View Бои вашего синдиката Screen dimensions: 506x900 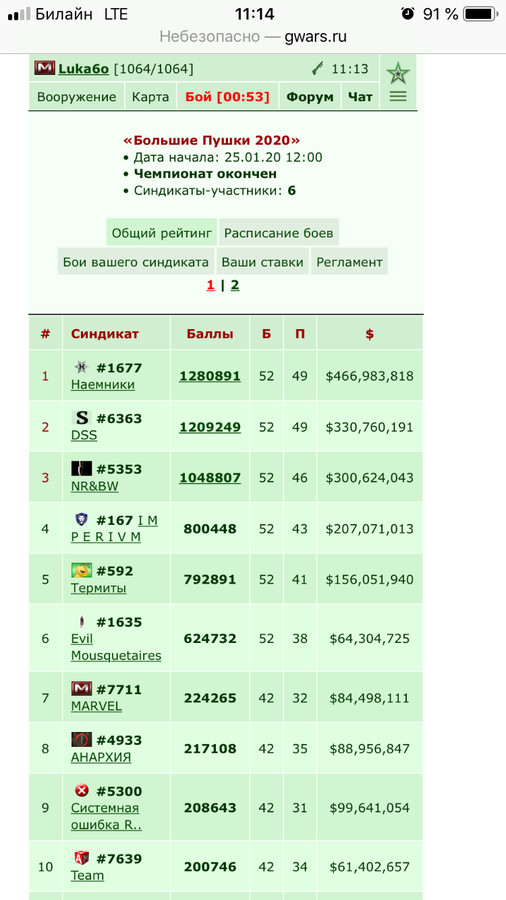pos(136,262)
